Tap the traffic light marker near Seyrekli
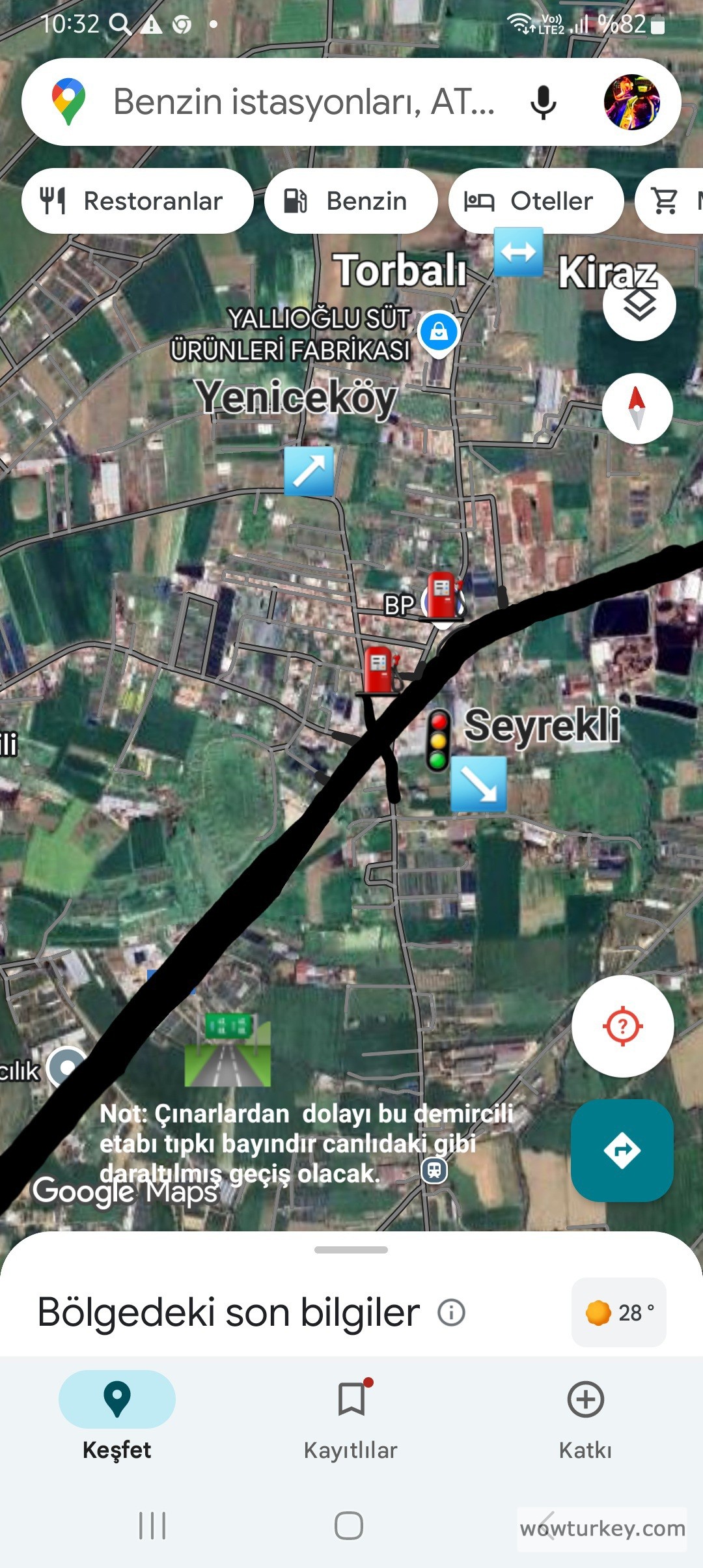The height and width of the screenshot is (1568, 703). (437, 739)
